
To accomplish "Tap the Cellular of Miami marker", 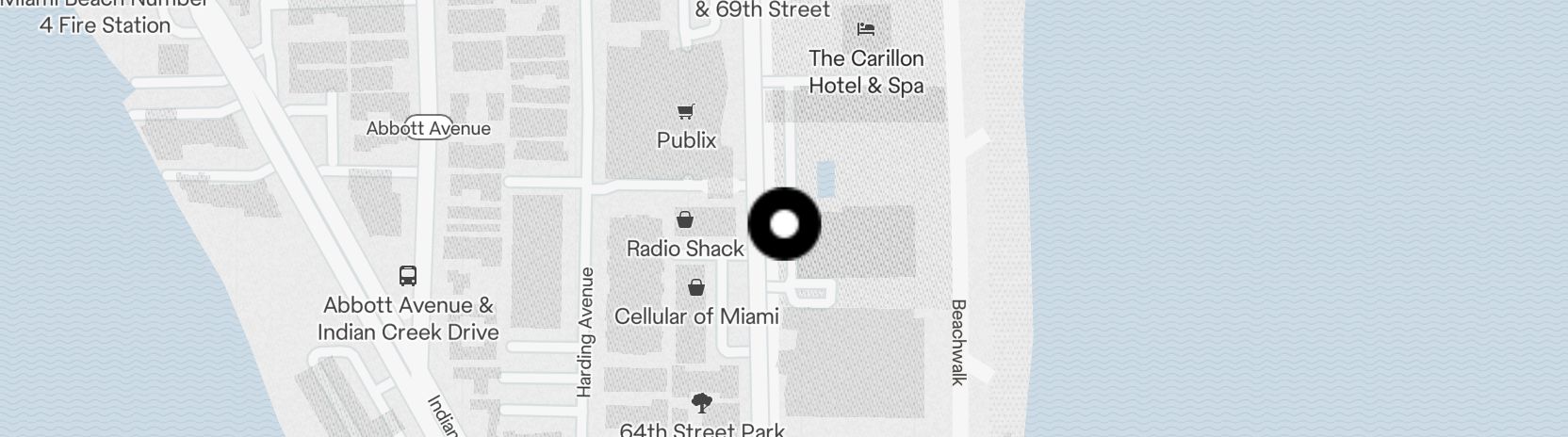I will click(696, 287).
